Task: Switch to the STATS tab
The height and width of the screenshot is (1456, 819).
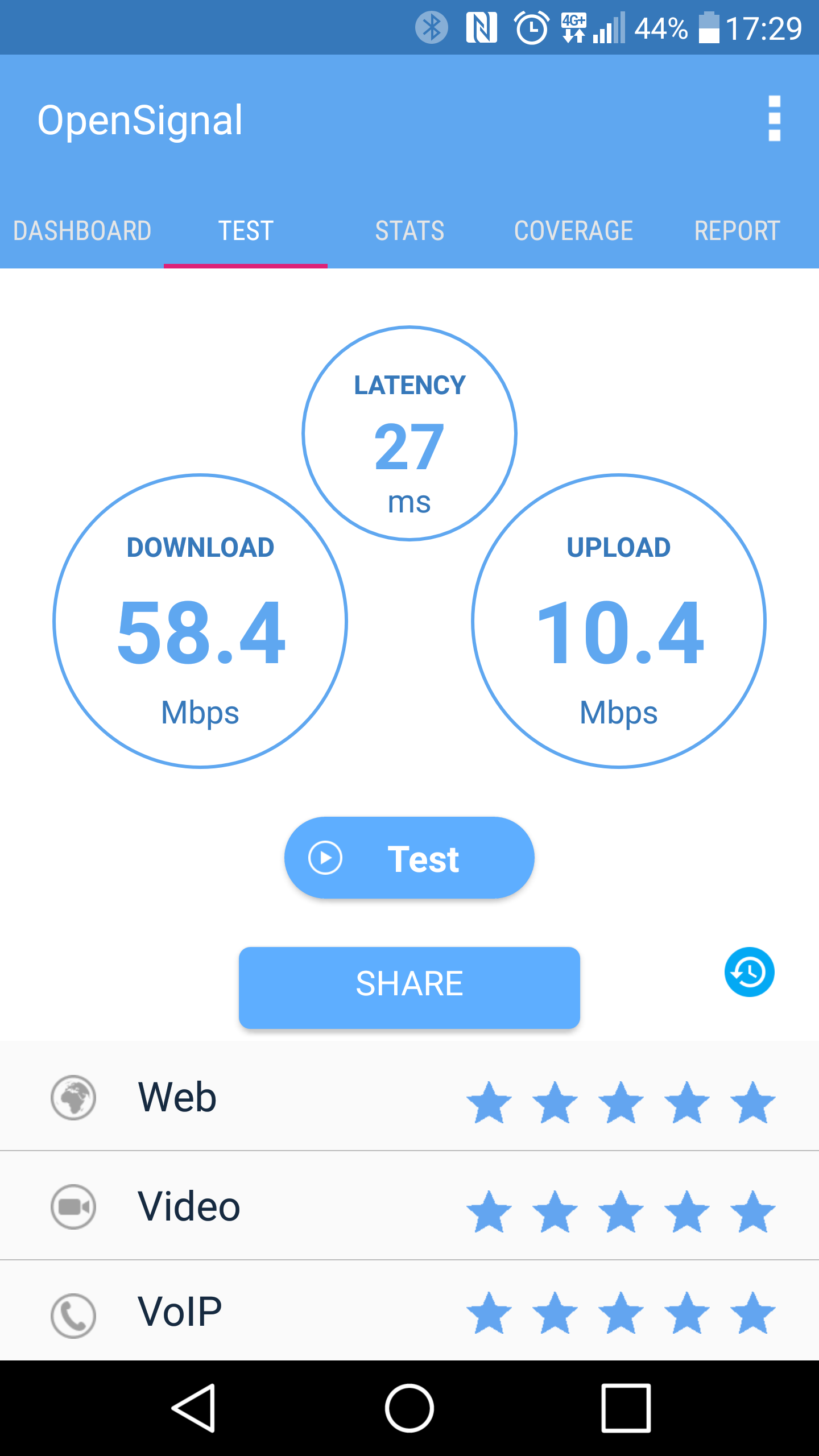Action: click(x=409, y=231)
